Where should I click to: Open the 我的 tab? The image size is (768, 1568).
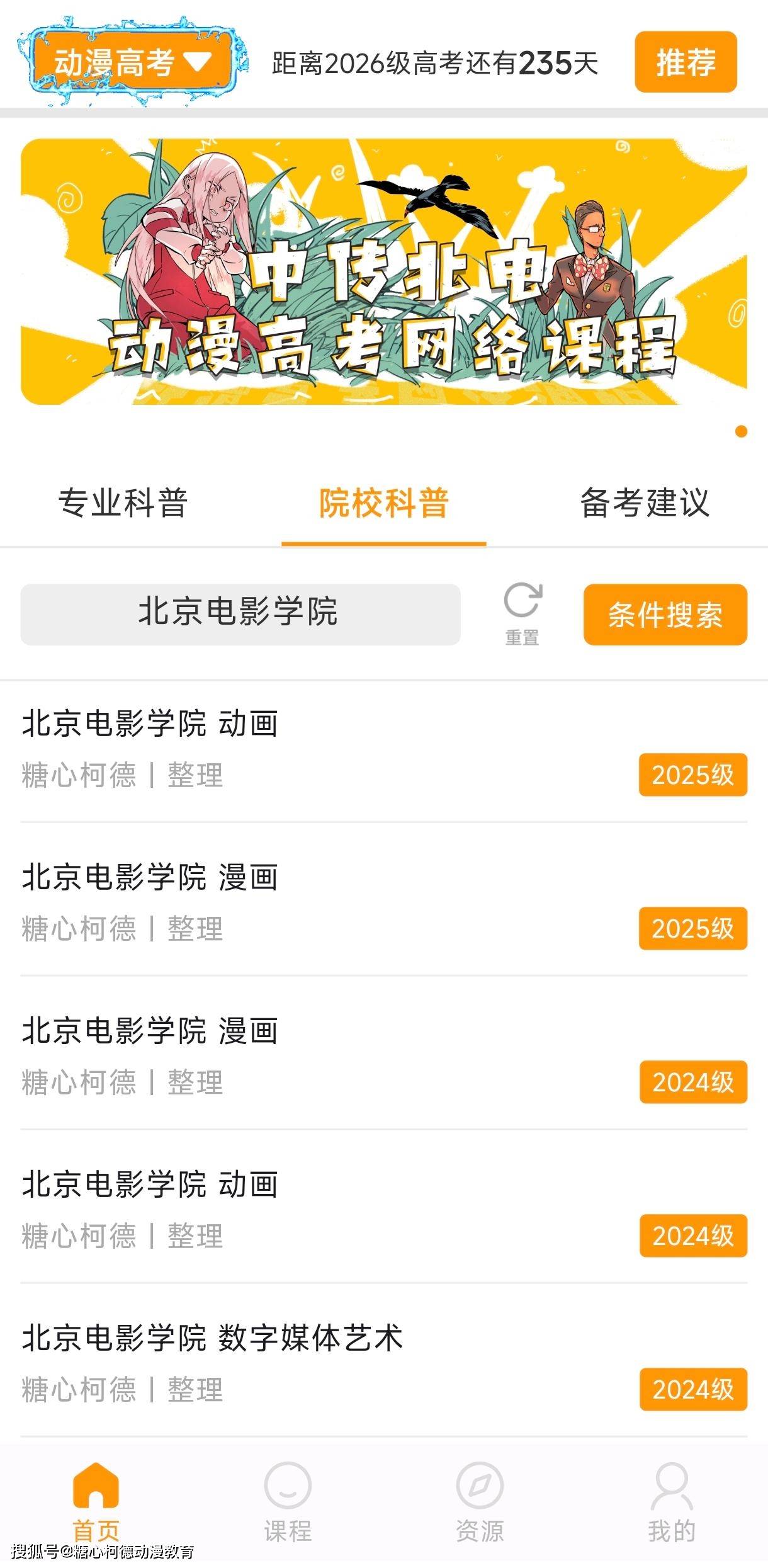point(672,1502)
